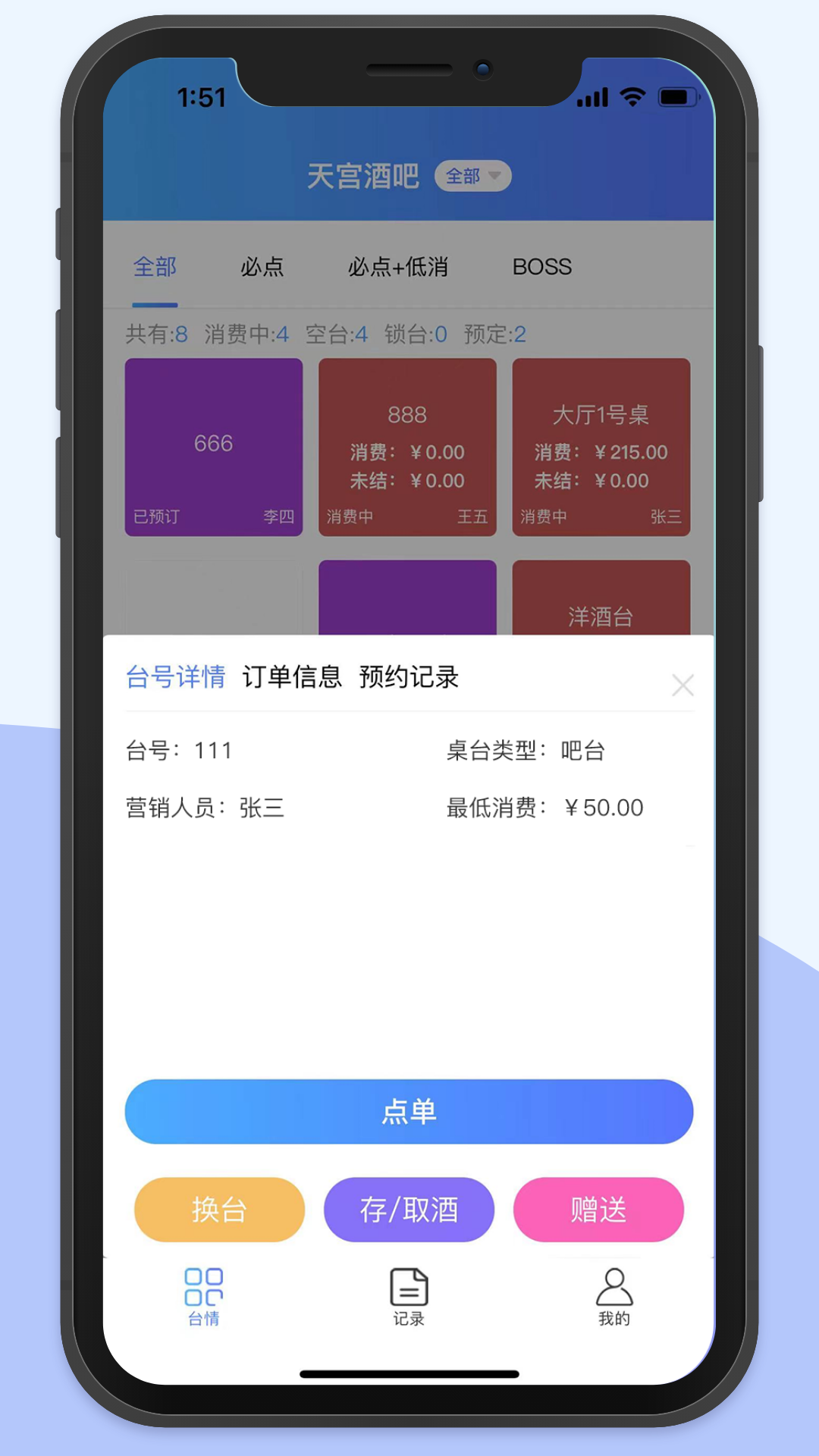Open the 大厅1号桌 table card
The image size is (819, 1456).
(x=601, y=447)
